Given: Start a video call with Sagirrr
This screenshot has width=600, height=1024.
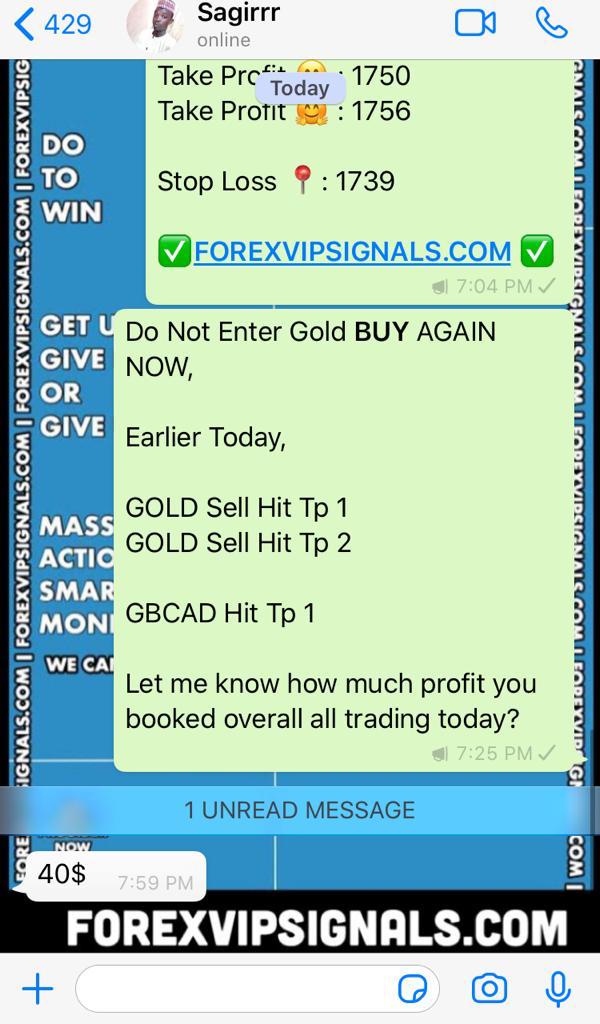Looking at the screenshot, I should 475,23.
